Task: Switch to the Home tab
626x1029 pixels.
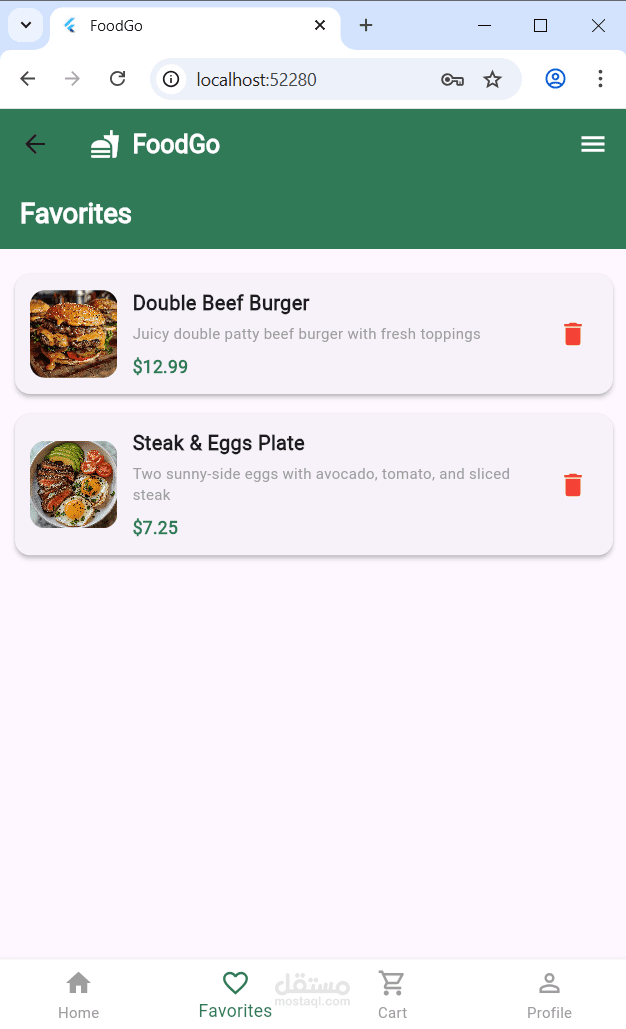Action: coord(78,994)
